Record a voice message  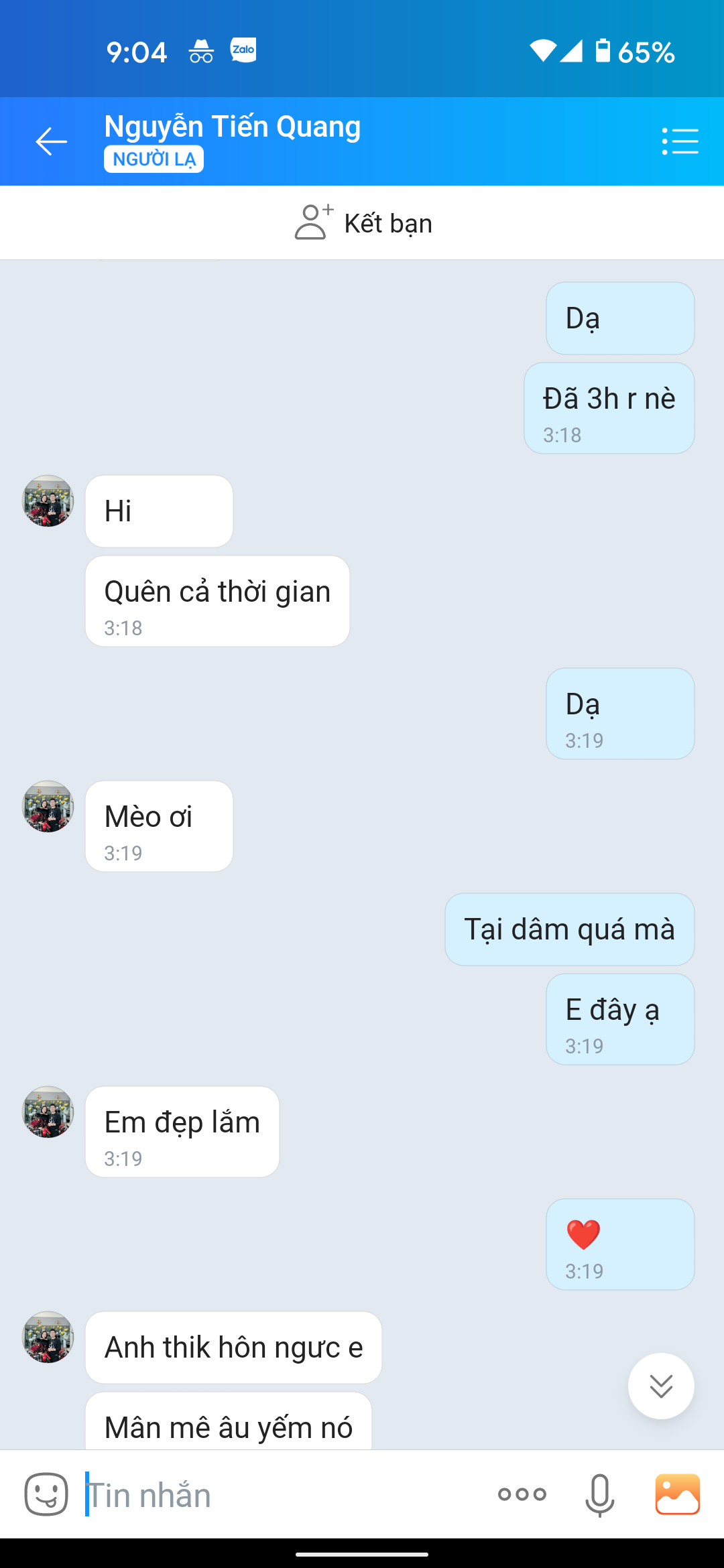coord(599,1494)
